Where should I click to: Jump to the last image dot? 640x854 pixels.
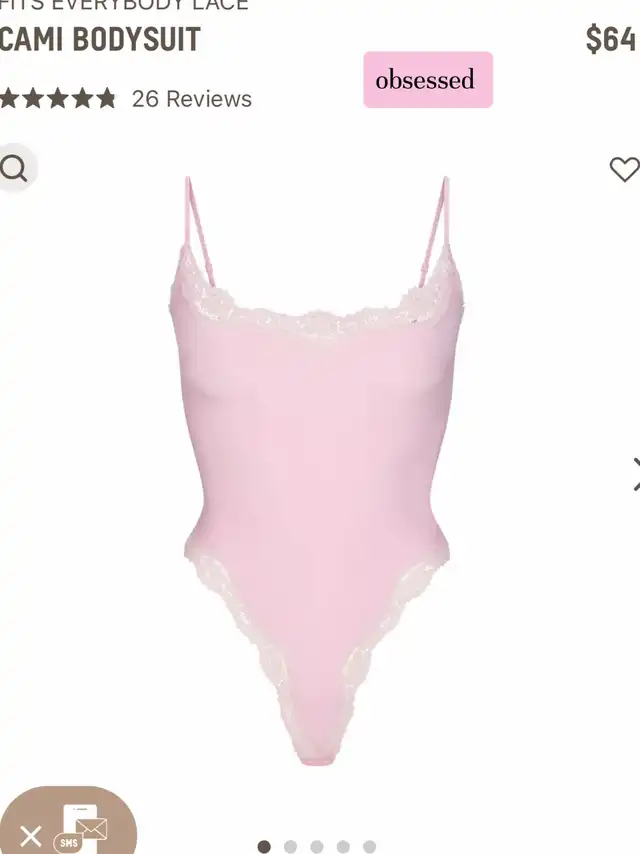click(x=369, y=847)
